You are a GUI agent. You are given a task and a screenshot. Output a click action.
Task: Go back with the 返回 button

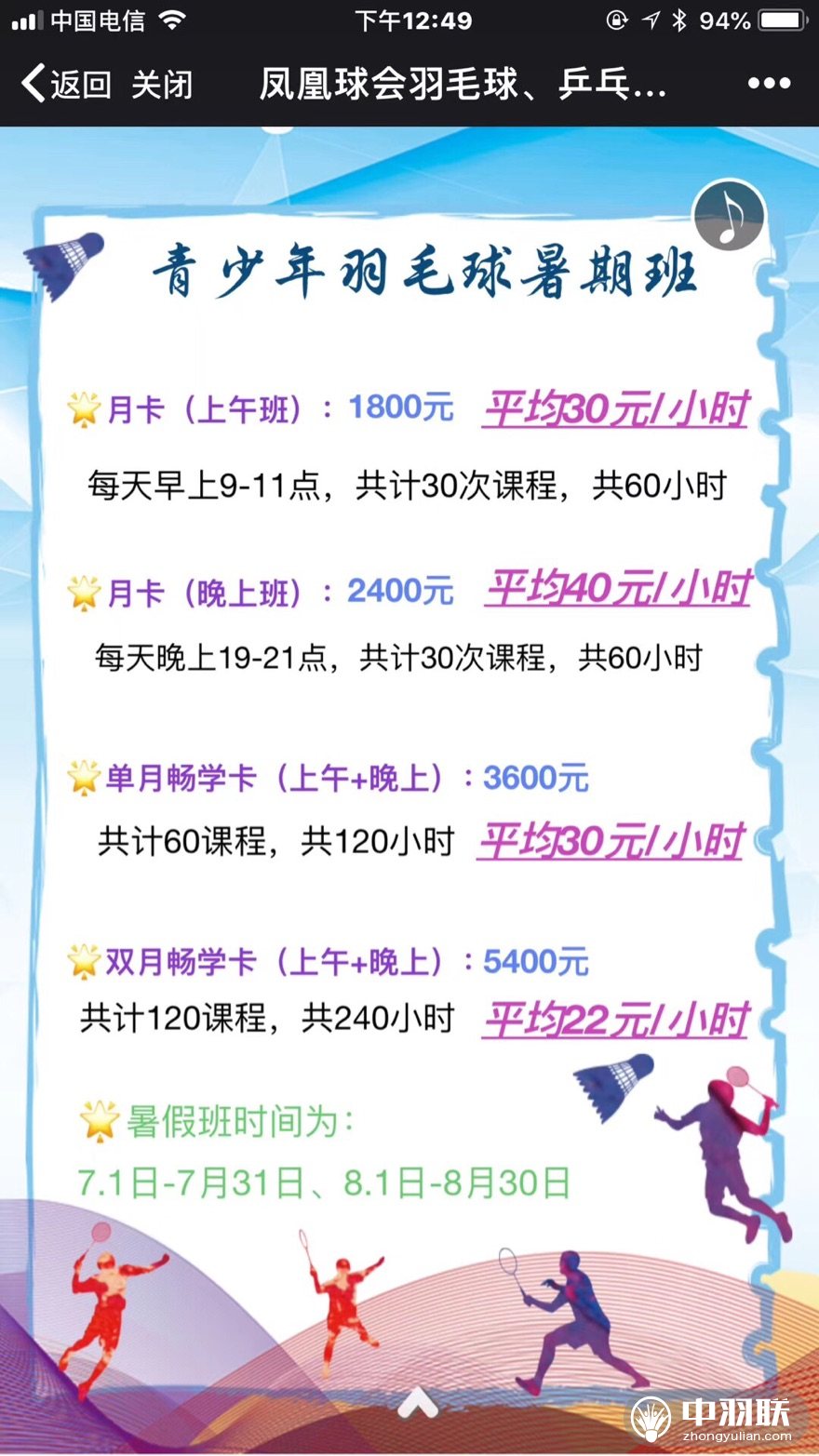click(x=65, y=85)
